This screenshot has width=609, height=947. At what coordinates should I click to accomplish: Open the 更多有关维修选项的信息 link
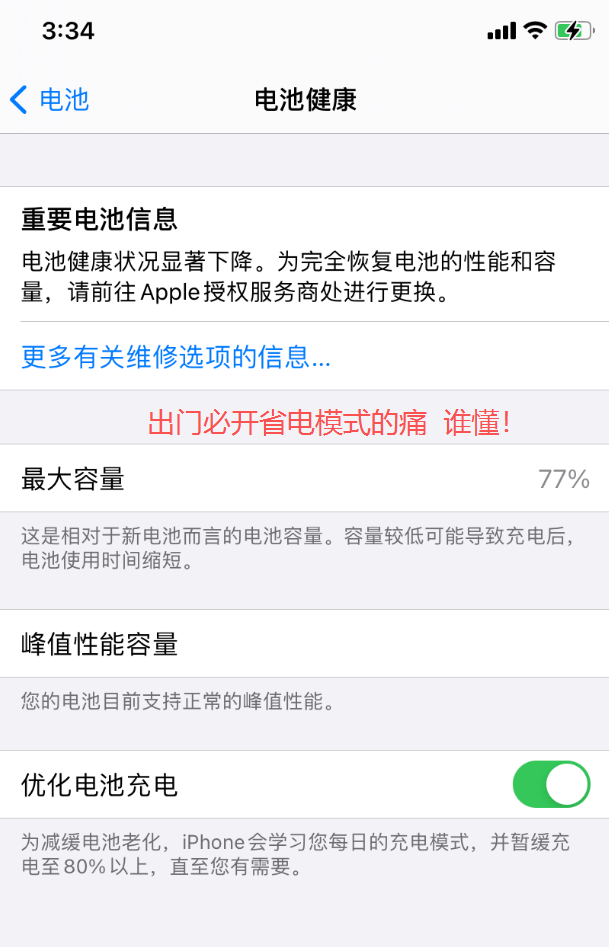pos(176,357)
